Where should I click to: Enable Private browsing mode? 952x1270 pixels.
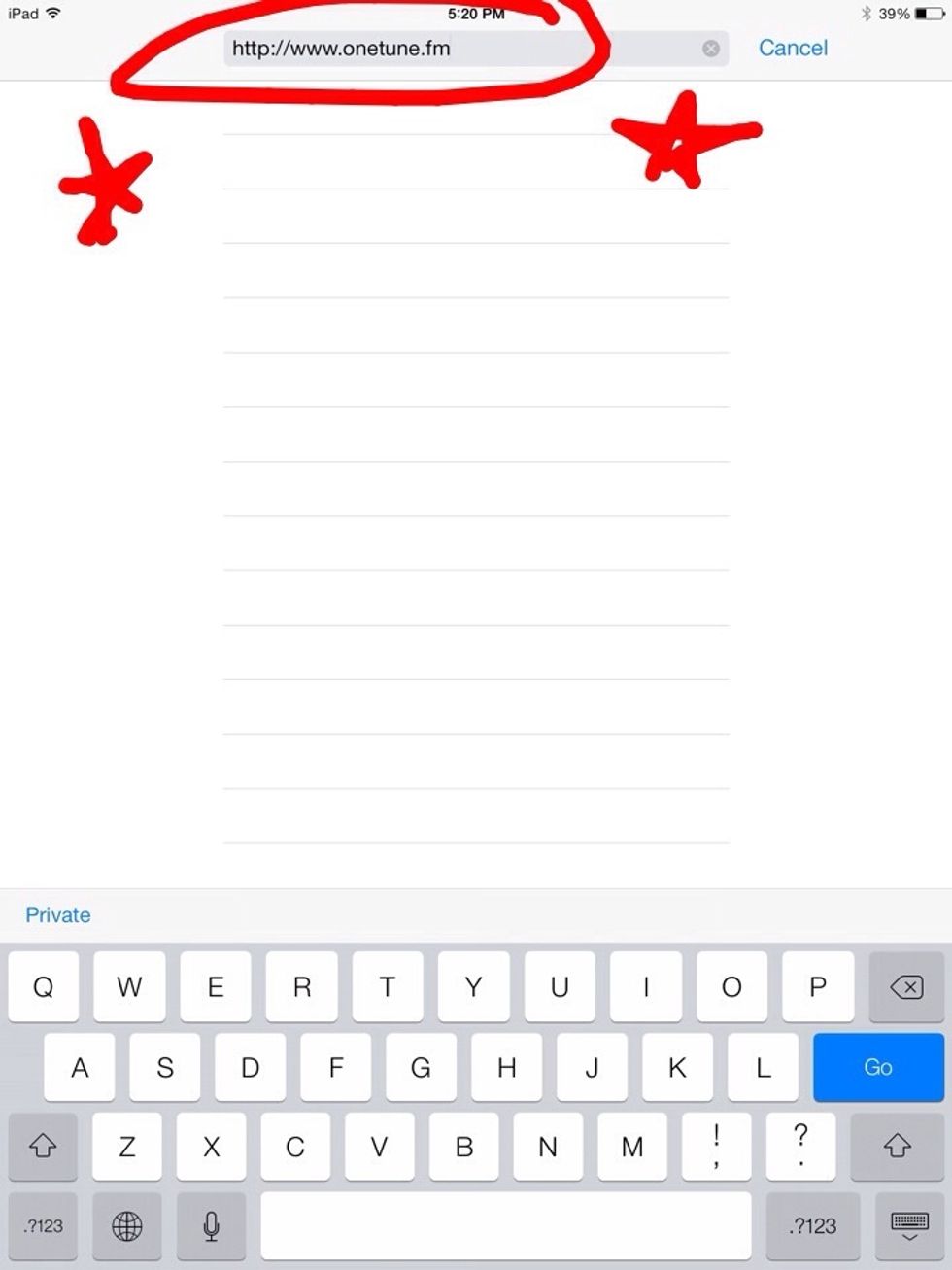click(x=58, y=914)
